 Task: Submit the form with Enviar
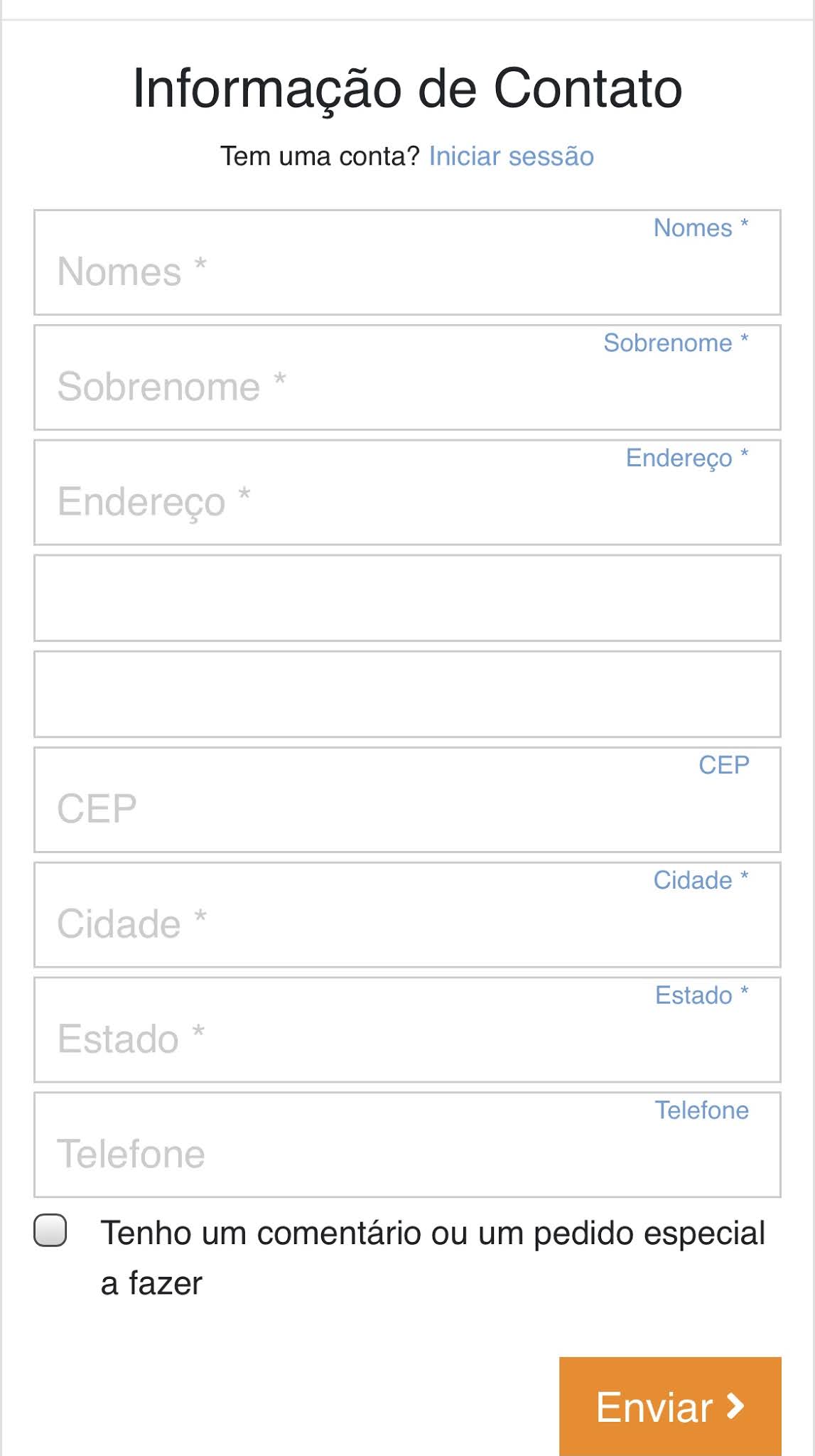point(670,1406)
